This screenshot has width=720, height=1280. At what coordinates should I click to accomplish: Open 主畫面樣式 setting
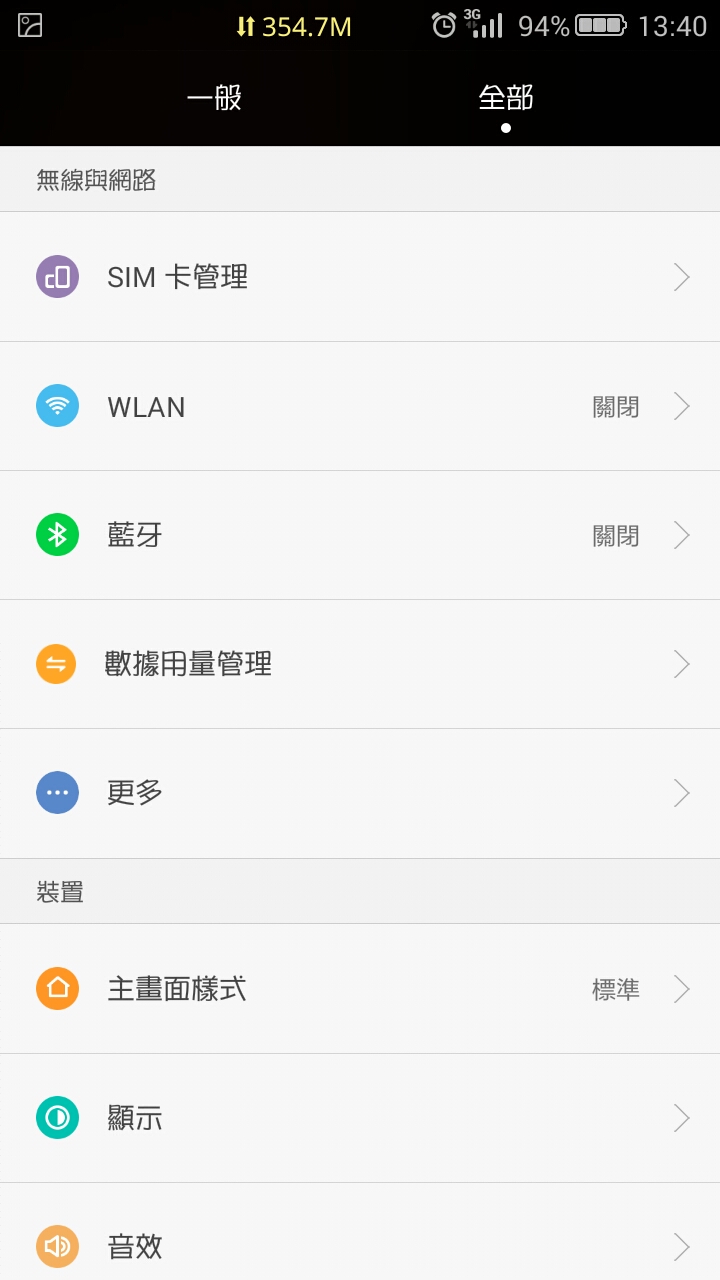pos(360,989)
